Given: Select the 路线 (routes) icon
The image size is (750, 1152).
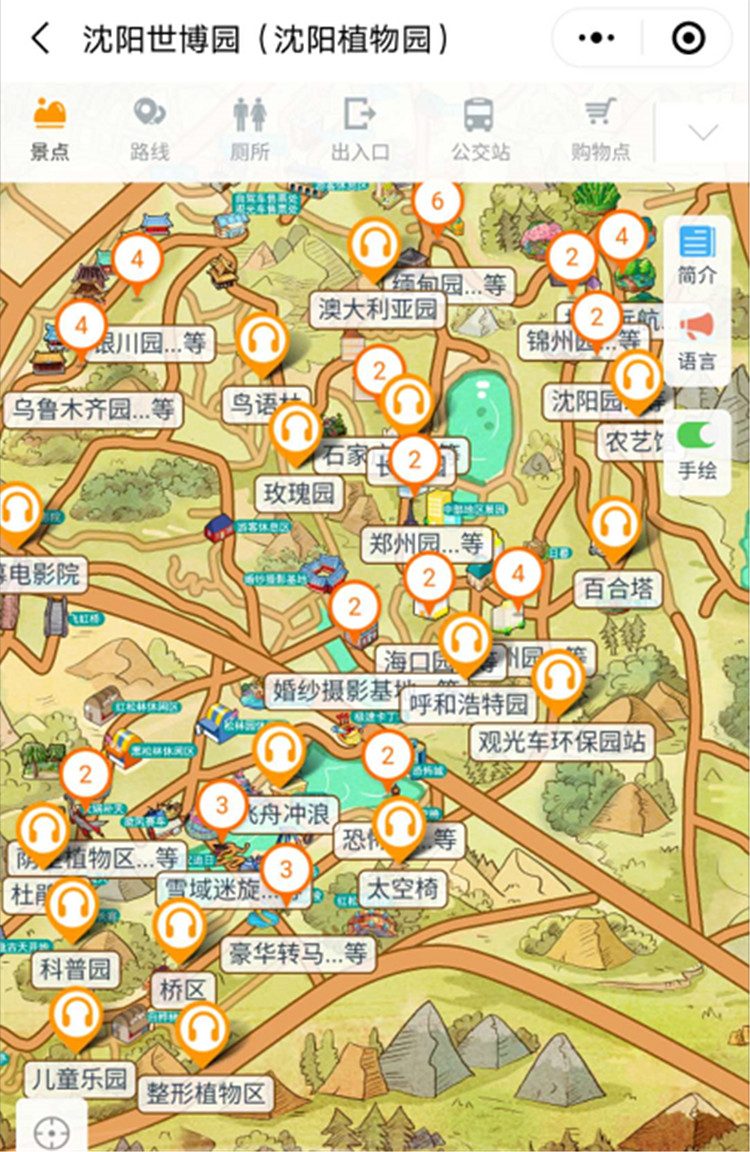Looking at the screenshot, I should pyautogui.click(x=148, y=126).
